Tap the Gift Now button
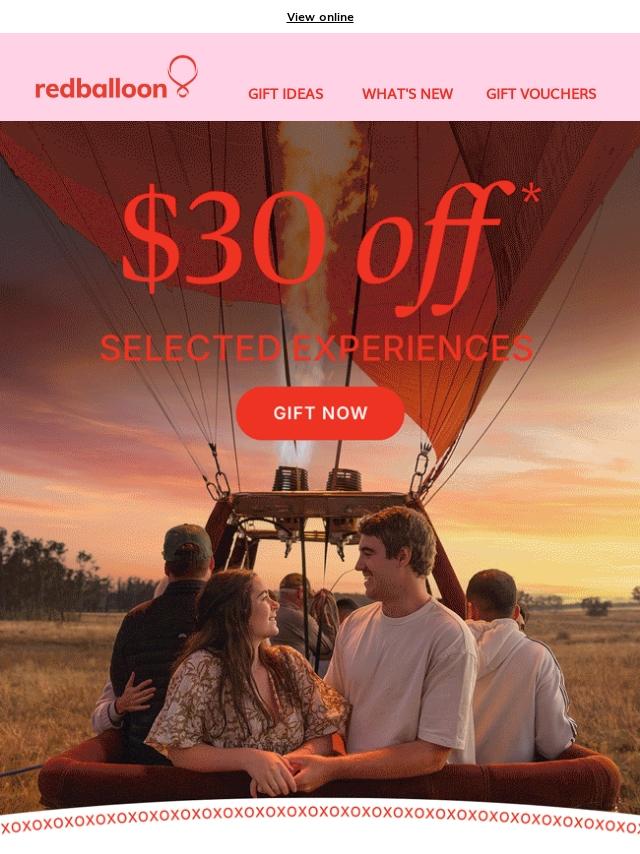 click(320, 413)
